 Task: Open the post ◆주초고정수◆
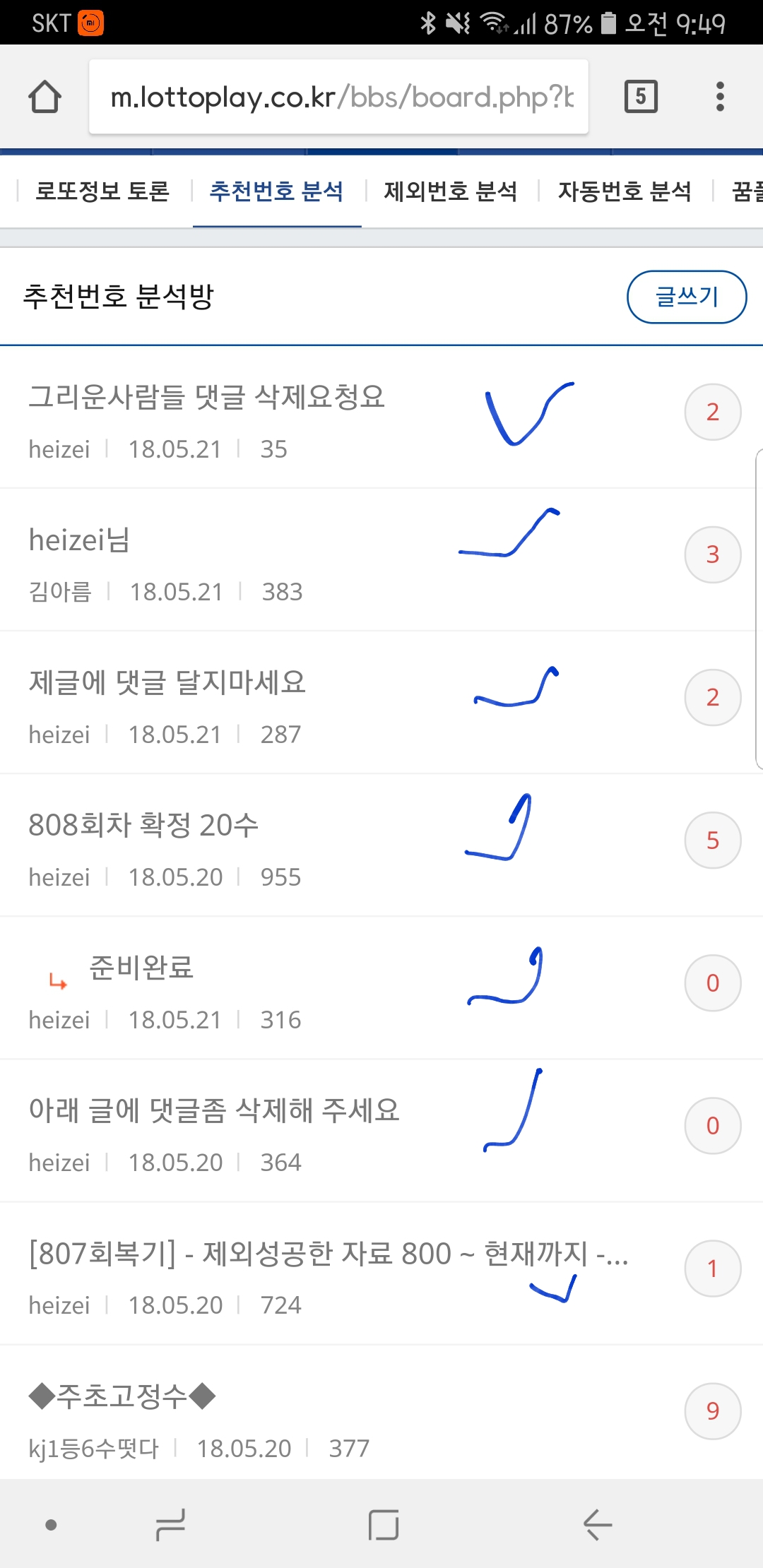[122, 1396]
